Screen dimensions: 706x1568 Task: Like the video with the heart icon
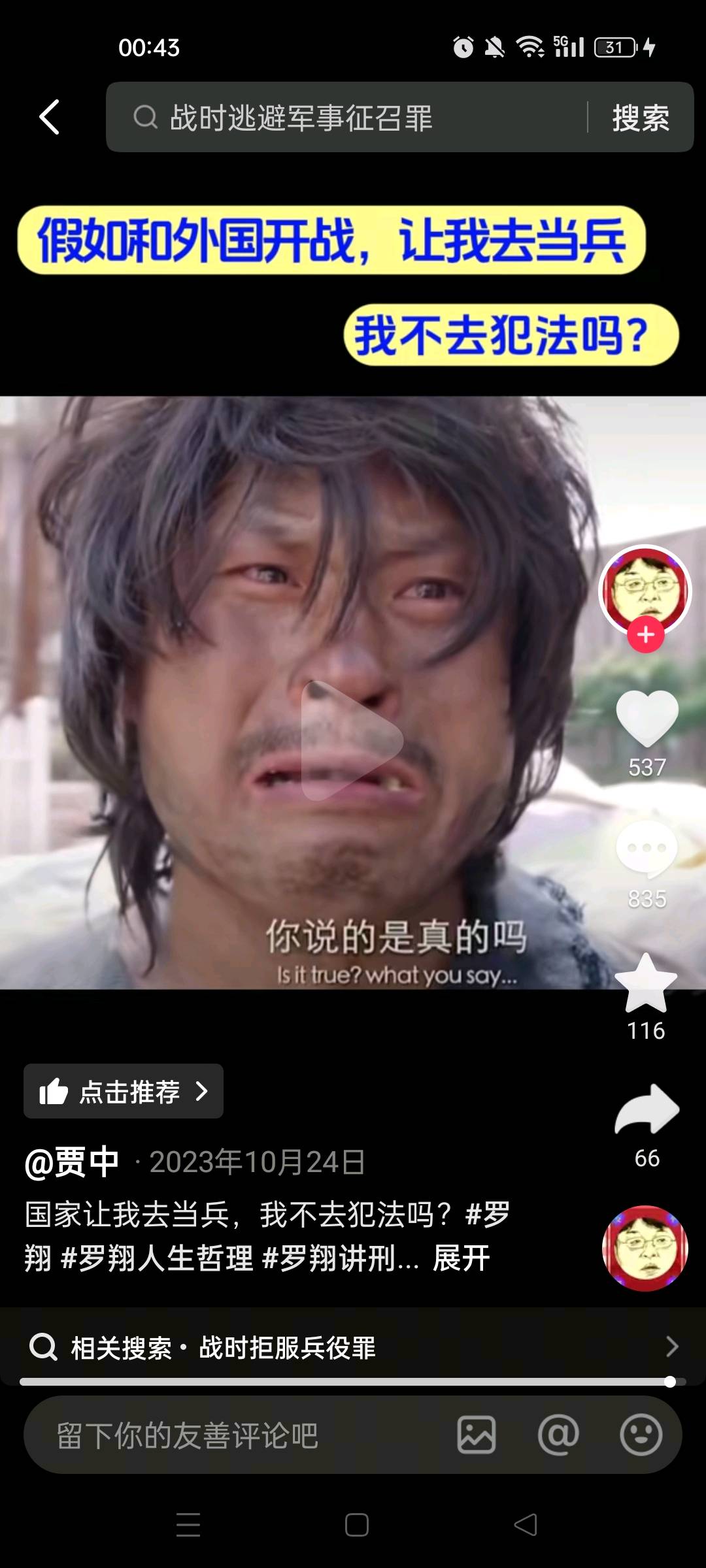647,719
